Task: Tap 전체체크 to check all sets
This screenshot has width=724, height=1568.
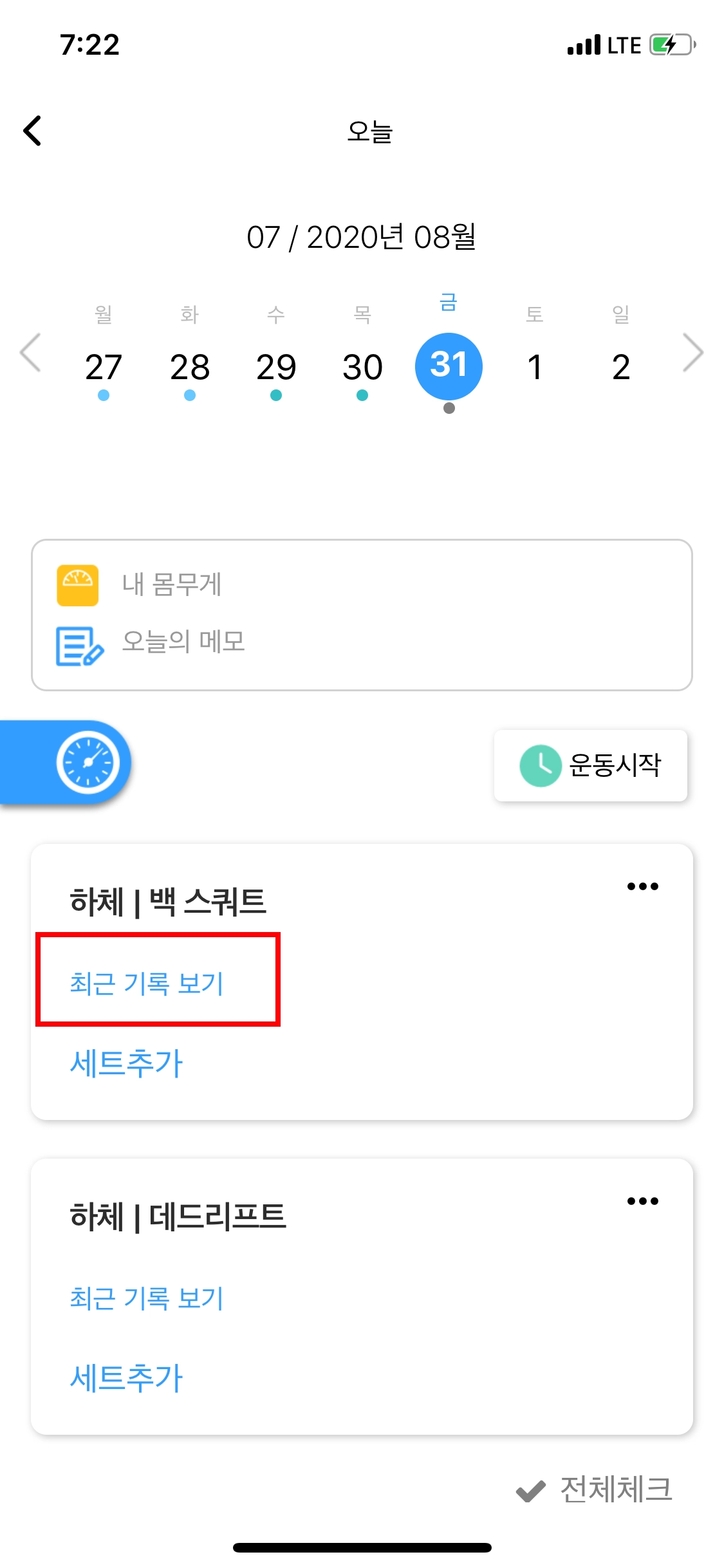Action: (595, 1489)
